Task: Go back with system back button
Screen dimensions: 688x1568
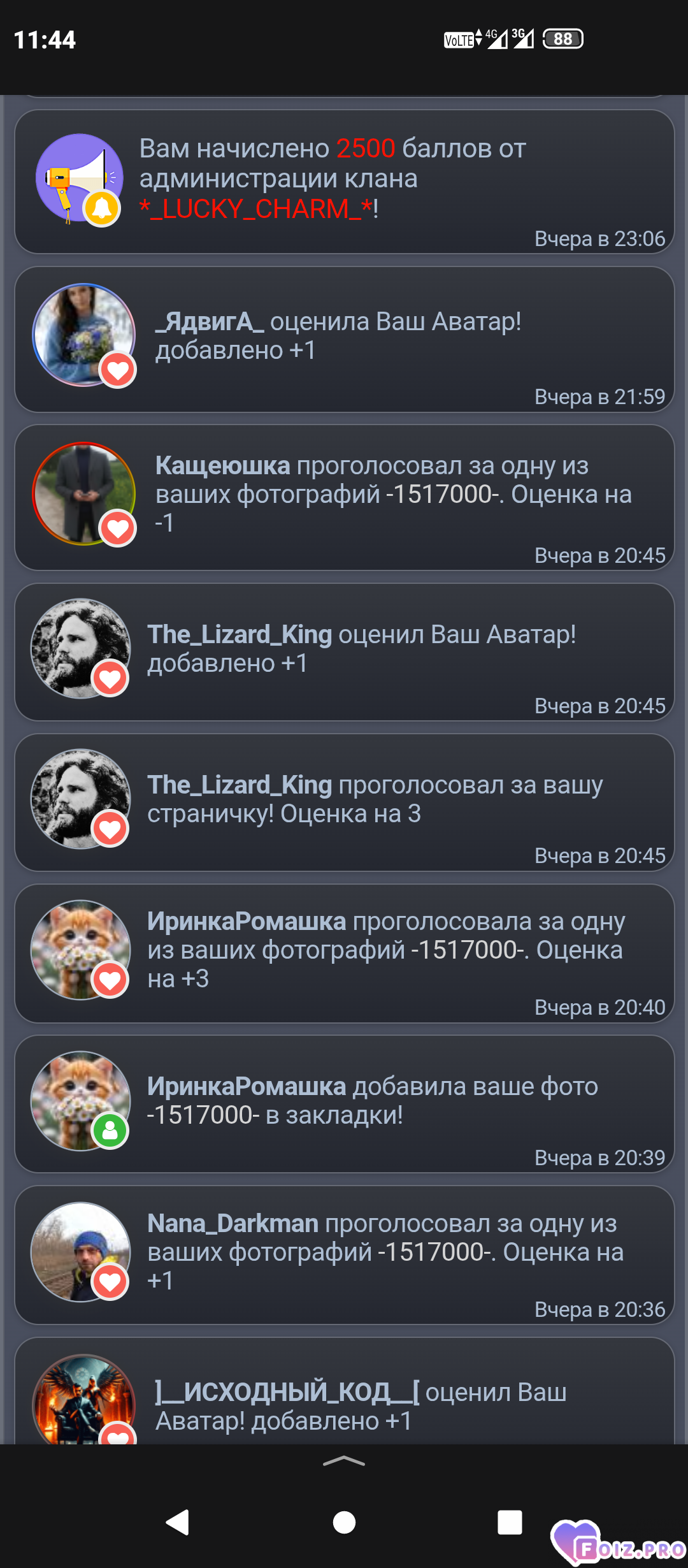Action: point(178,1522)
